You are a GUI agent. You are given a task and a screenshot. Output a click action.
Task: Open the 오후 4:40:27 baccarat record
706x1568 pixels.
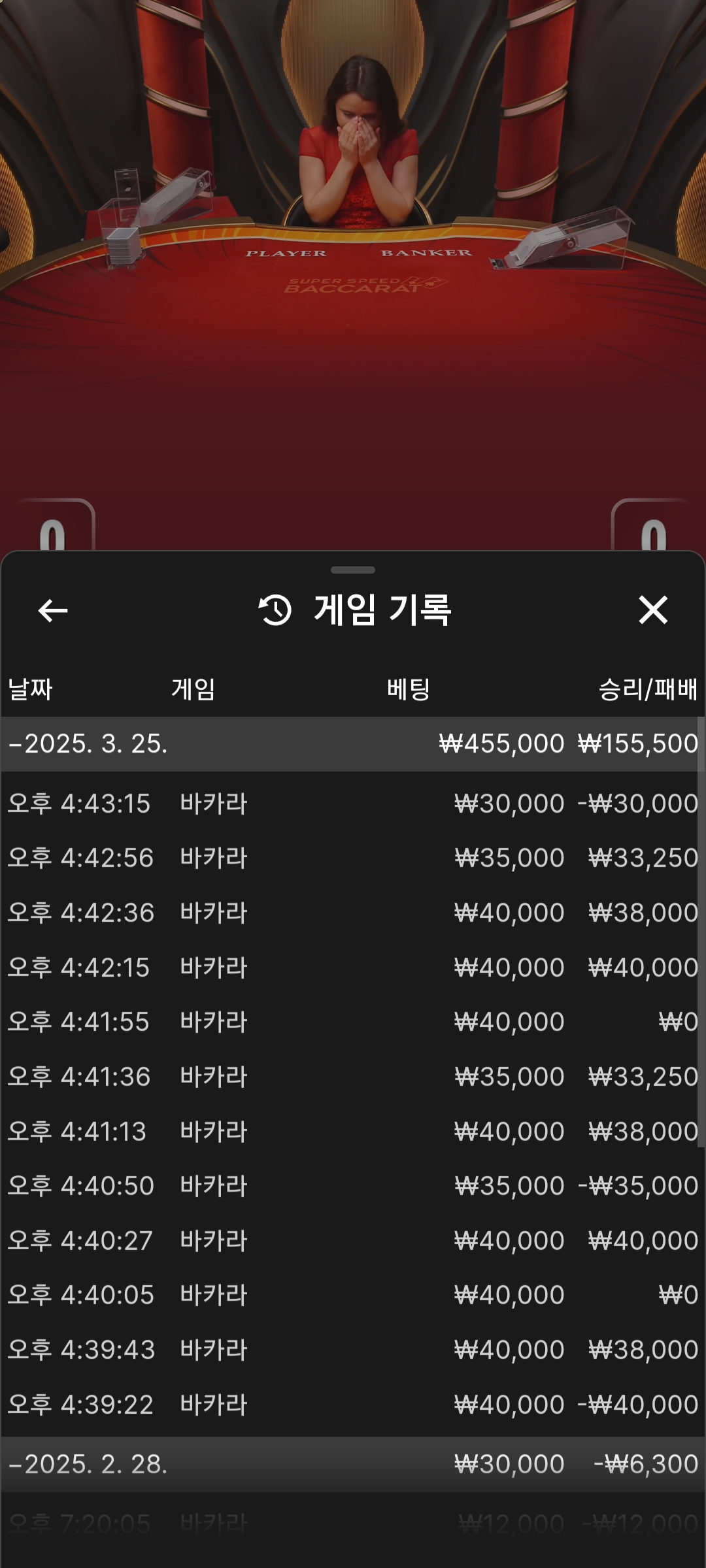pos(353,1241)
